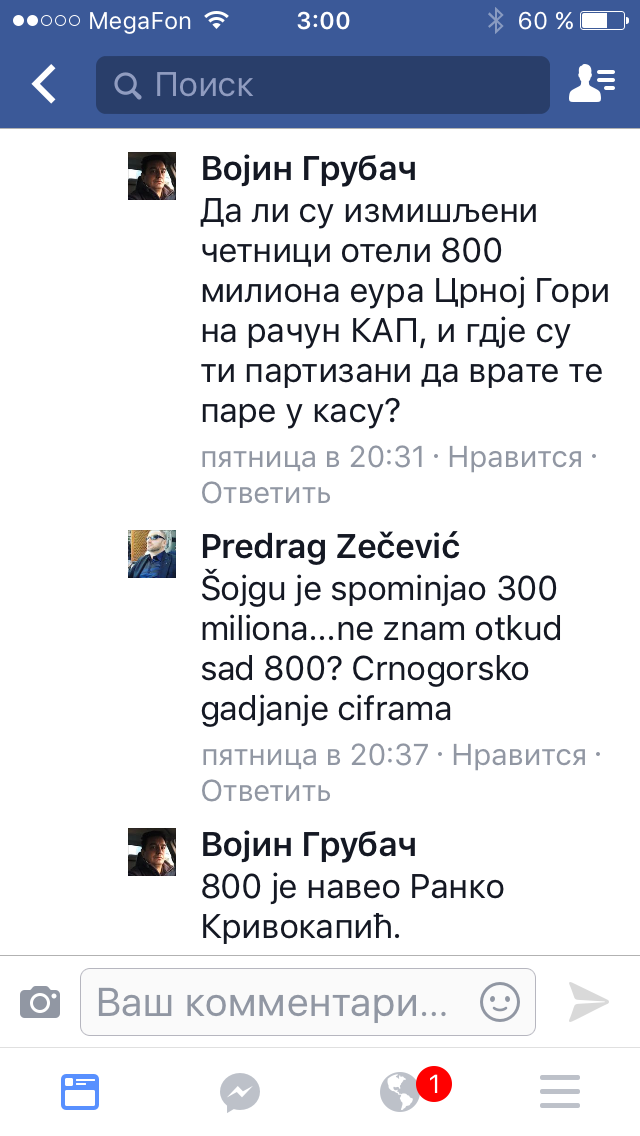640x1136 pixels.
Task: Switch to the News Feed tab
Action: (x=80, y=1092)
